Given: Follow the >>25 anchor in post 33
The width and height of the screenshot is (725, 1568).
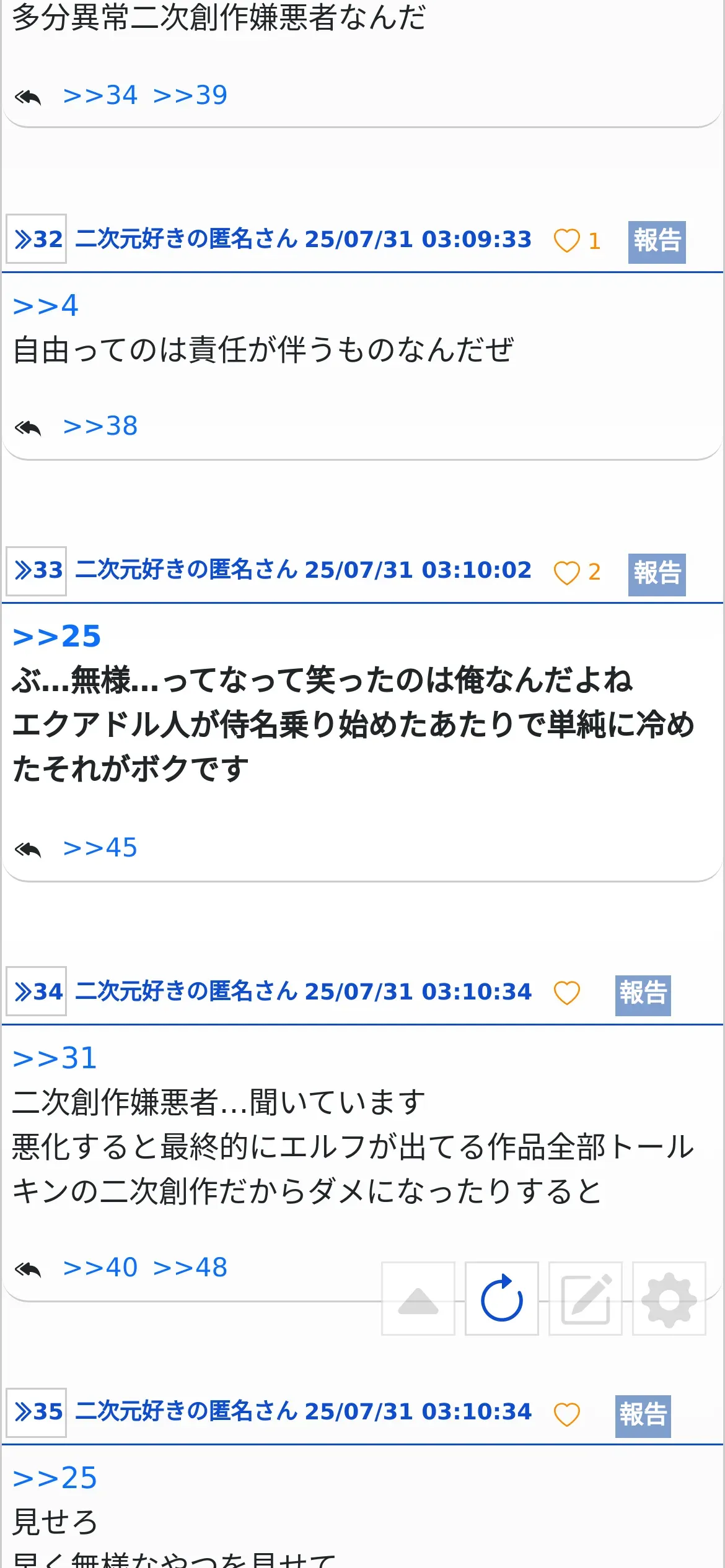Looking at the screenshot, I should coord(56,637).
